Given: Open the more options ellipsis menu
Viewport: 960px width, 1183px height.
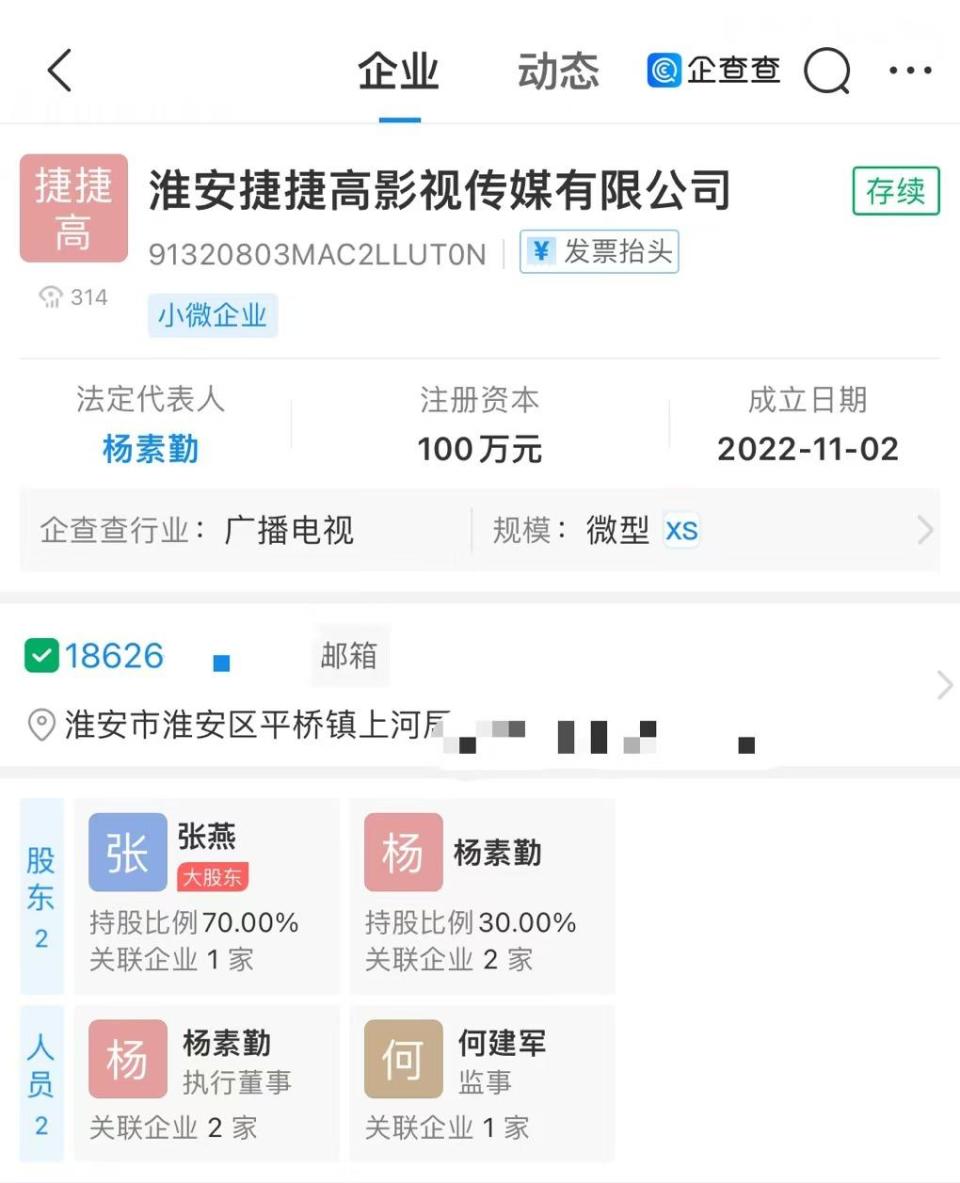Looking at the screenshot, I should pos(910,70).
